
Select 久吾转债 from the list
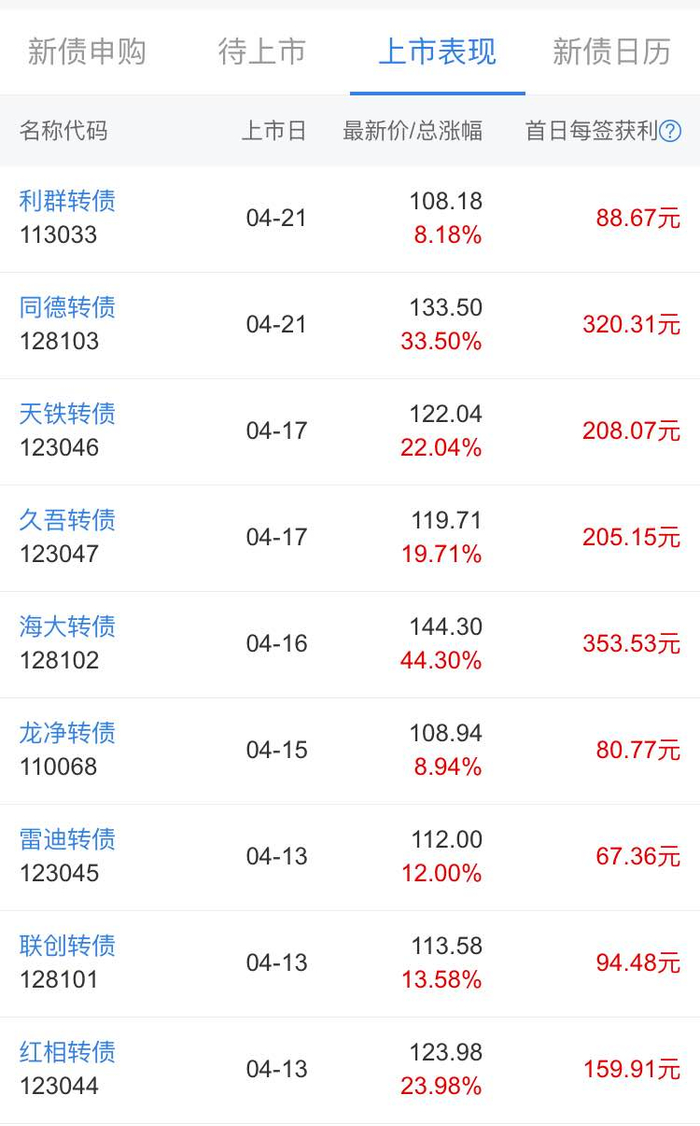[x=68, y=520]
